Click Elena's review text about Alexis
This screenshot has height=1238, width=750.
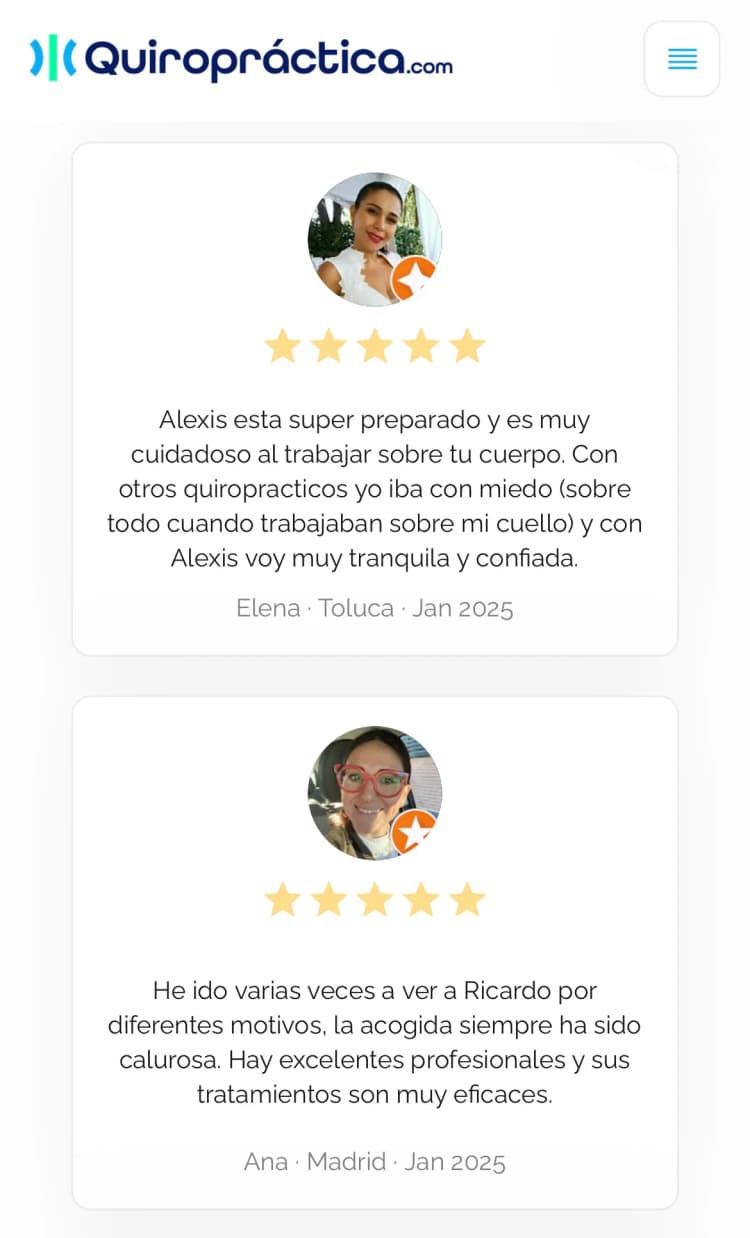click(374, 489)
